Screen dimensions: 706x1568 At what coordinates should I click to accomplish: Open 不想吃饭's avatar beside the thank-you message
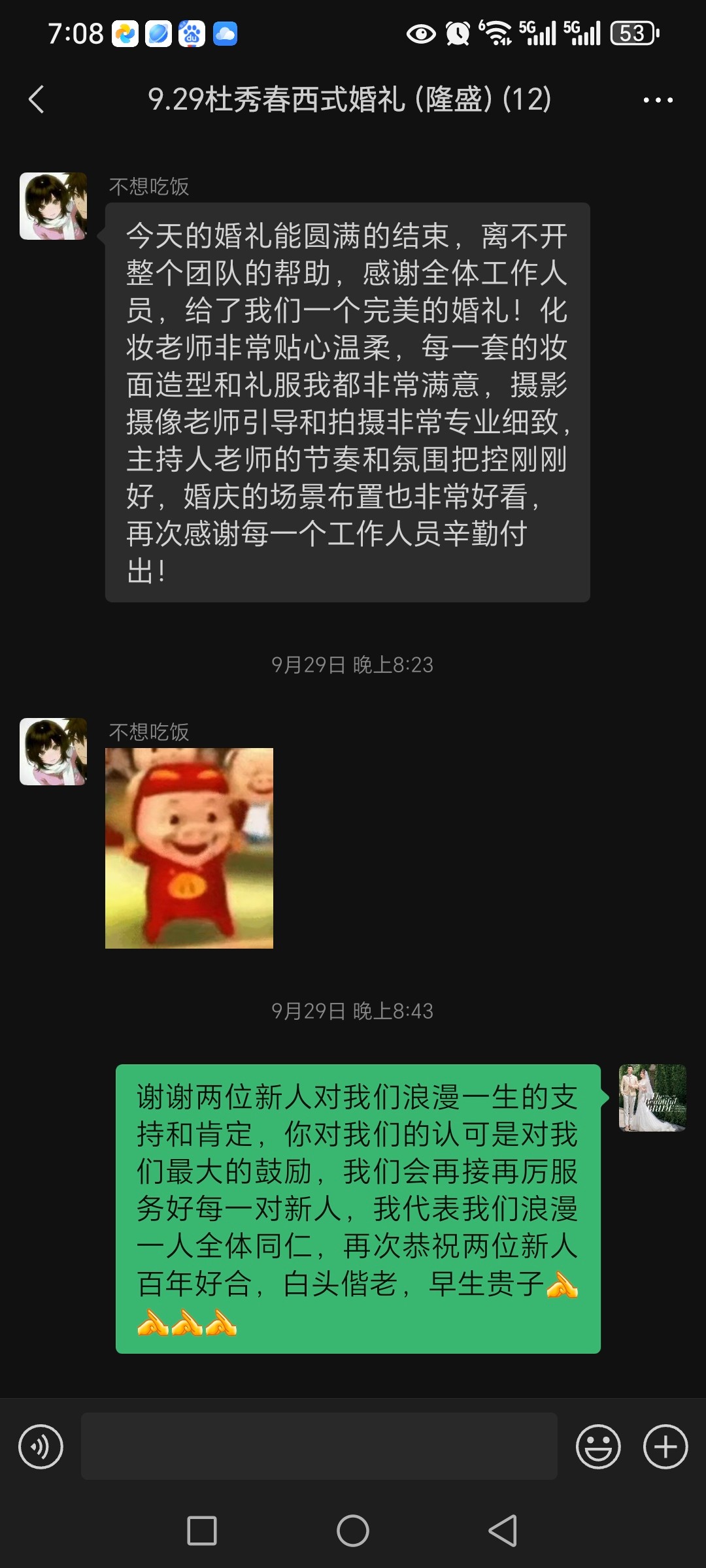(53, 206)
